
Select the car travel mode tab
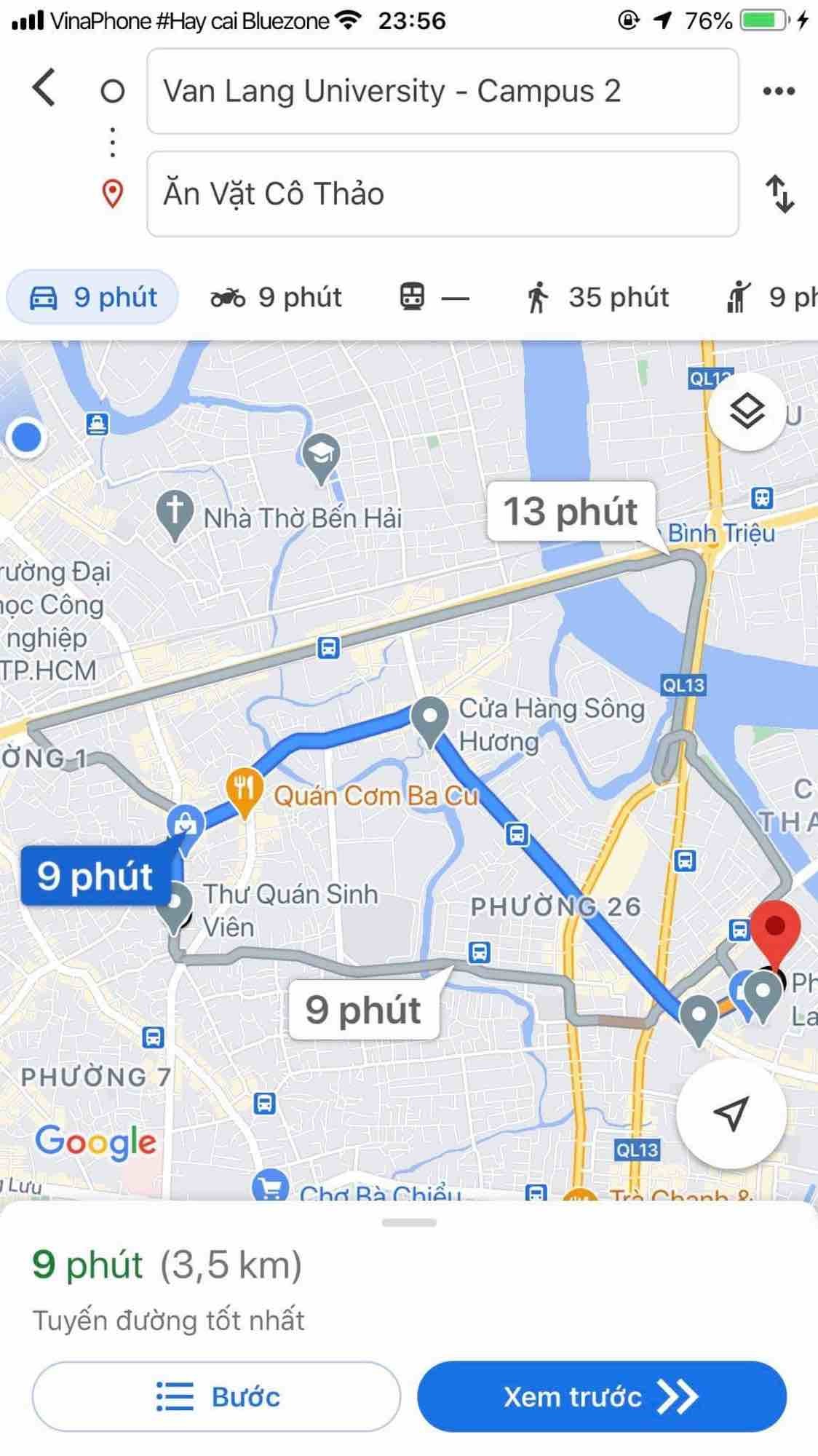tap(92, 297)
